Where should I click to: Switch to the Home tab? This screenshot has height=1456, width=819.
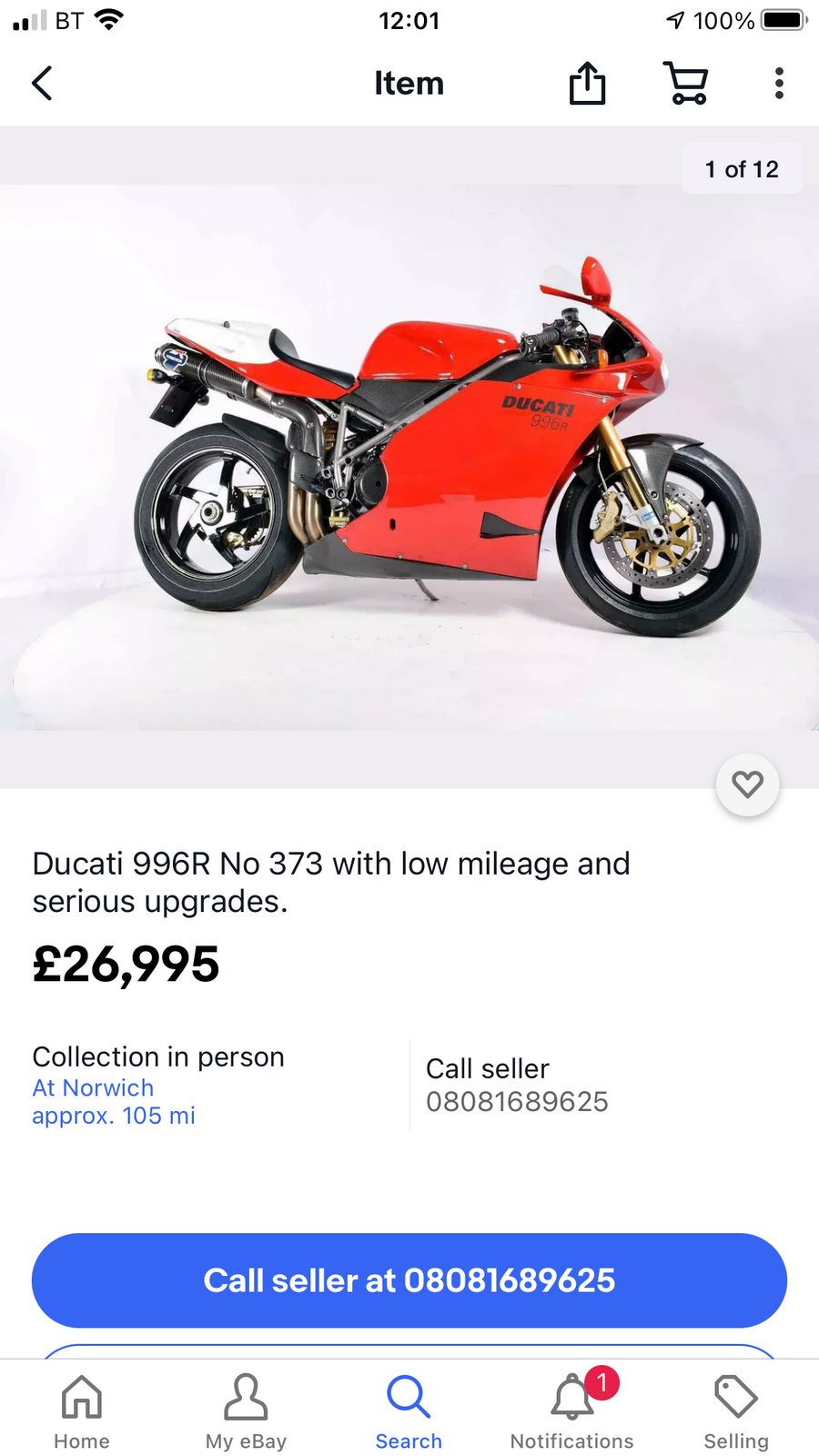[x=82, y=1412]
